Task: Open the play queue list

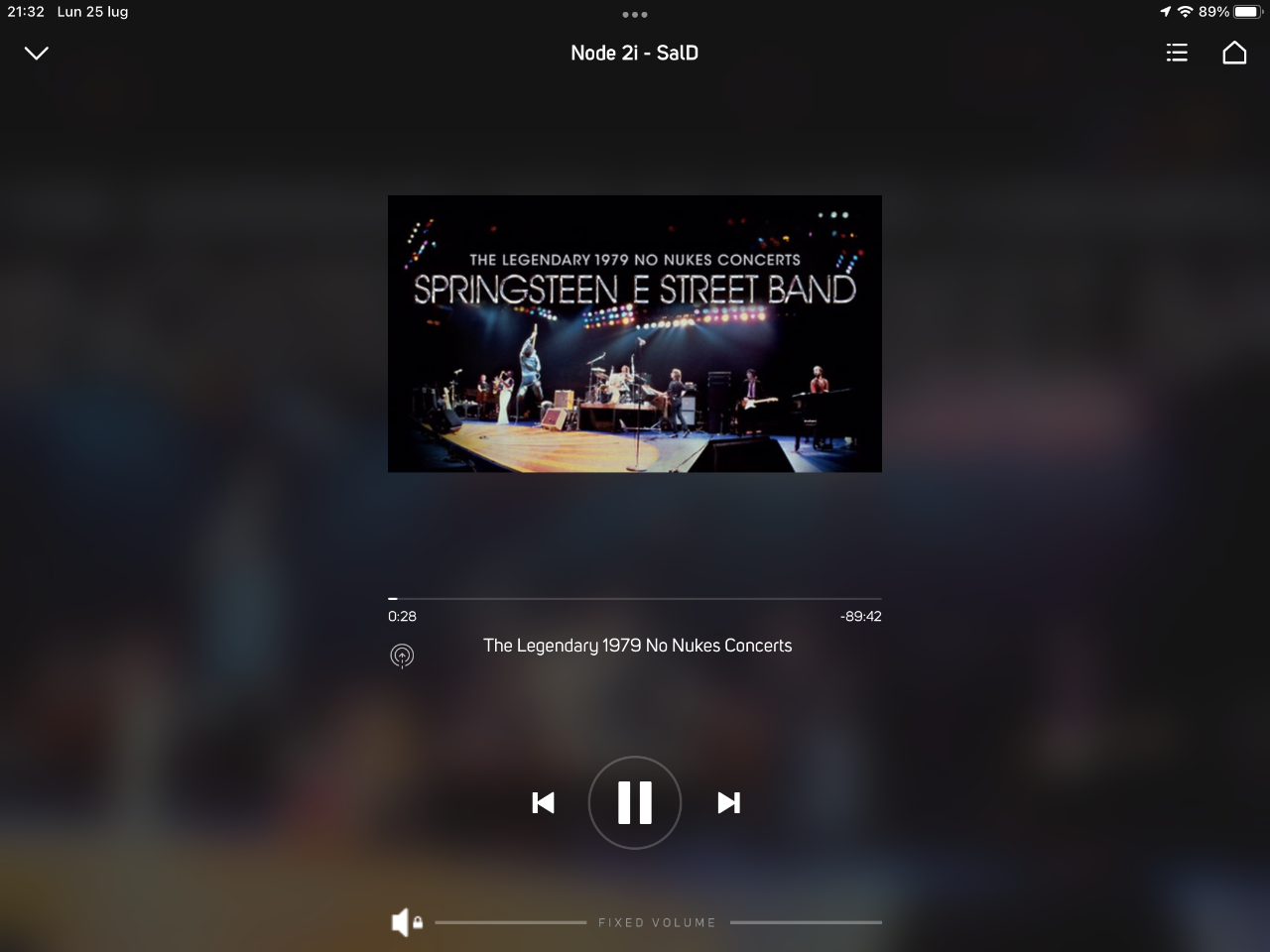Action: (1177, 53)
